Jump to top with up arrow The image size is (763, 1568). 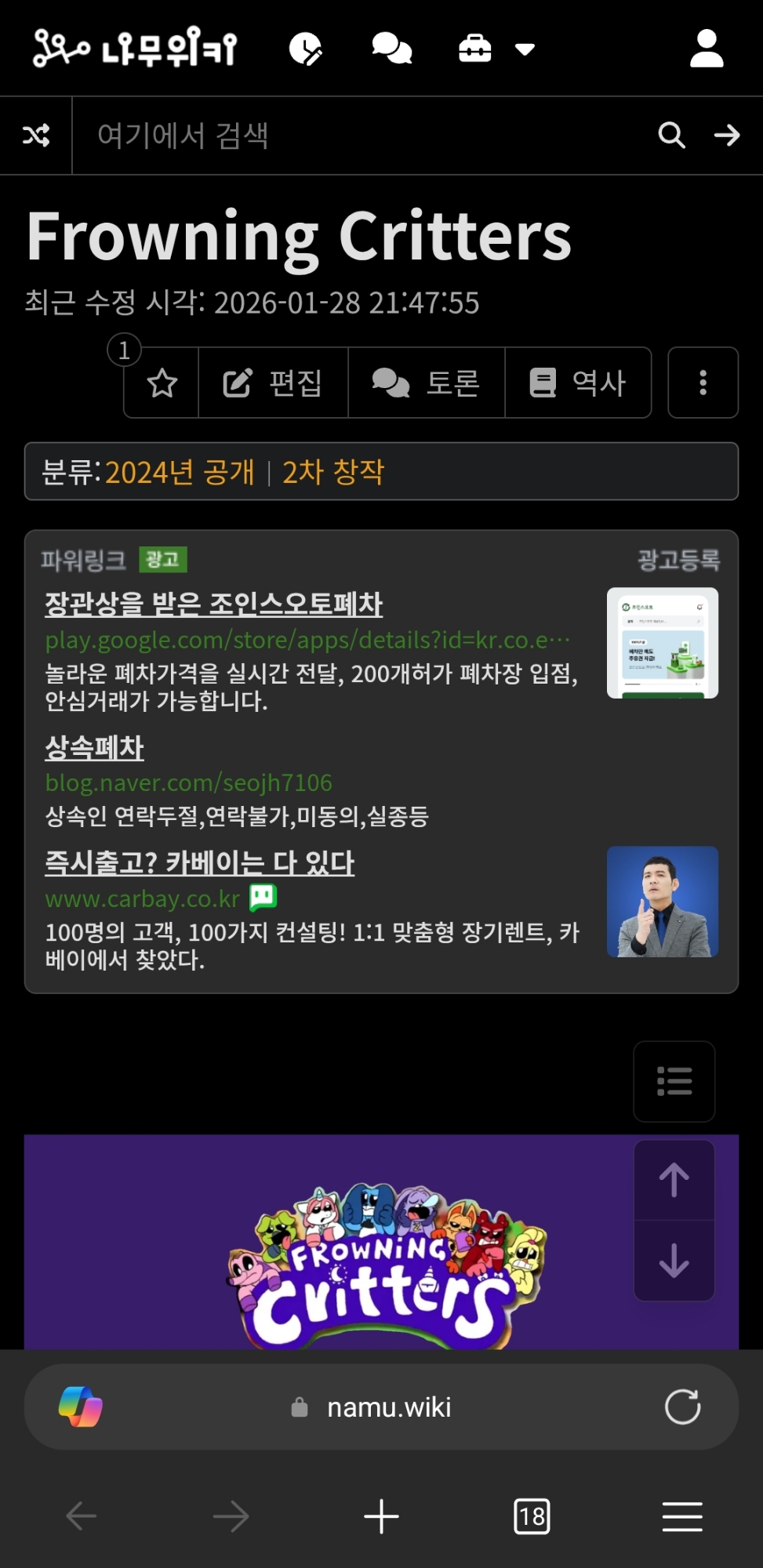coord(674,1180)
